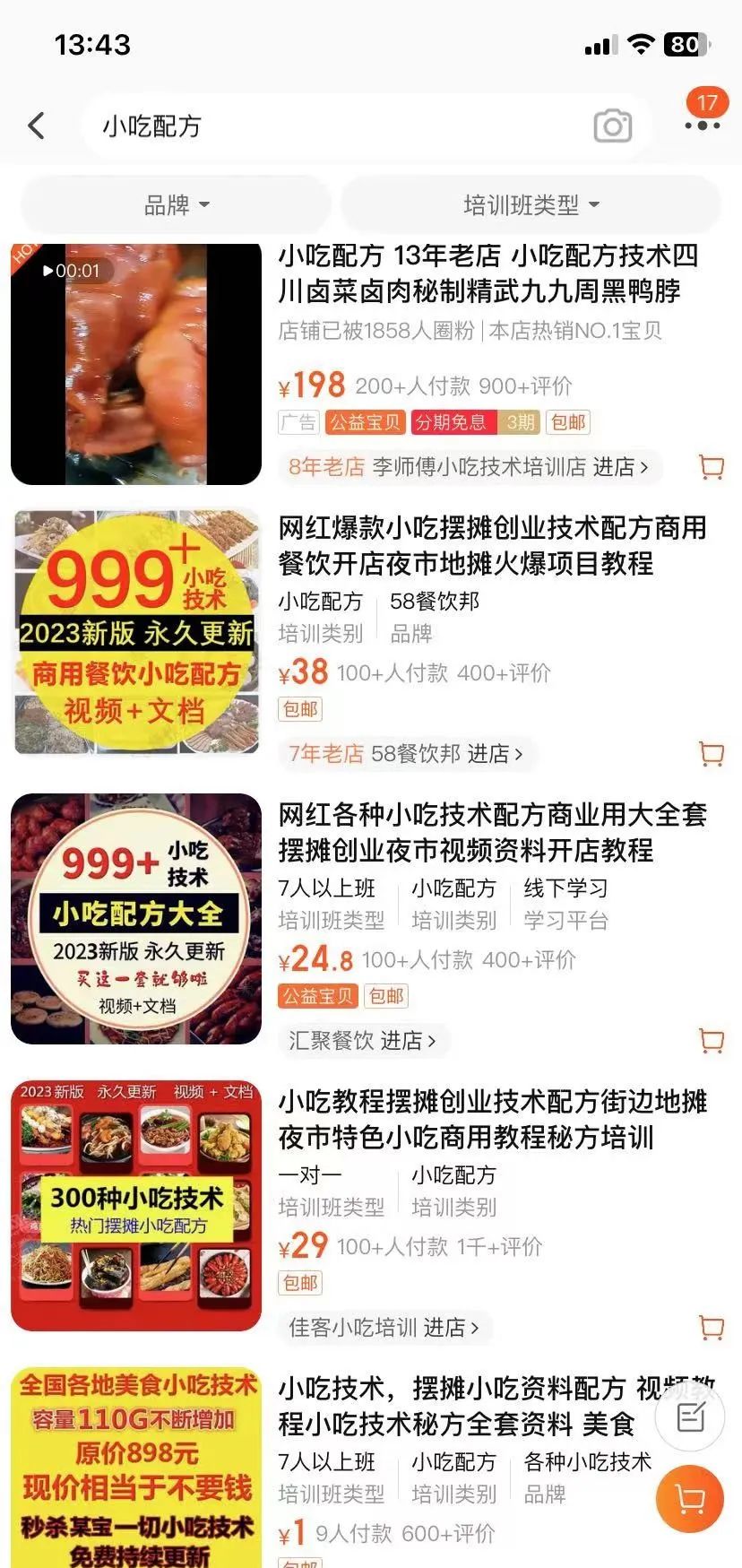
Task: Expand the 培训班类型 filter dropdown
Action: (531, 205)
